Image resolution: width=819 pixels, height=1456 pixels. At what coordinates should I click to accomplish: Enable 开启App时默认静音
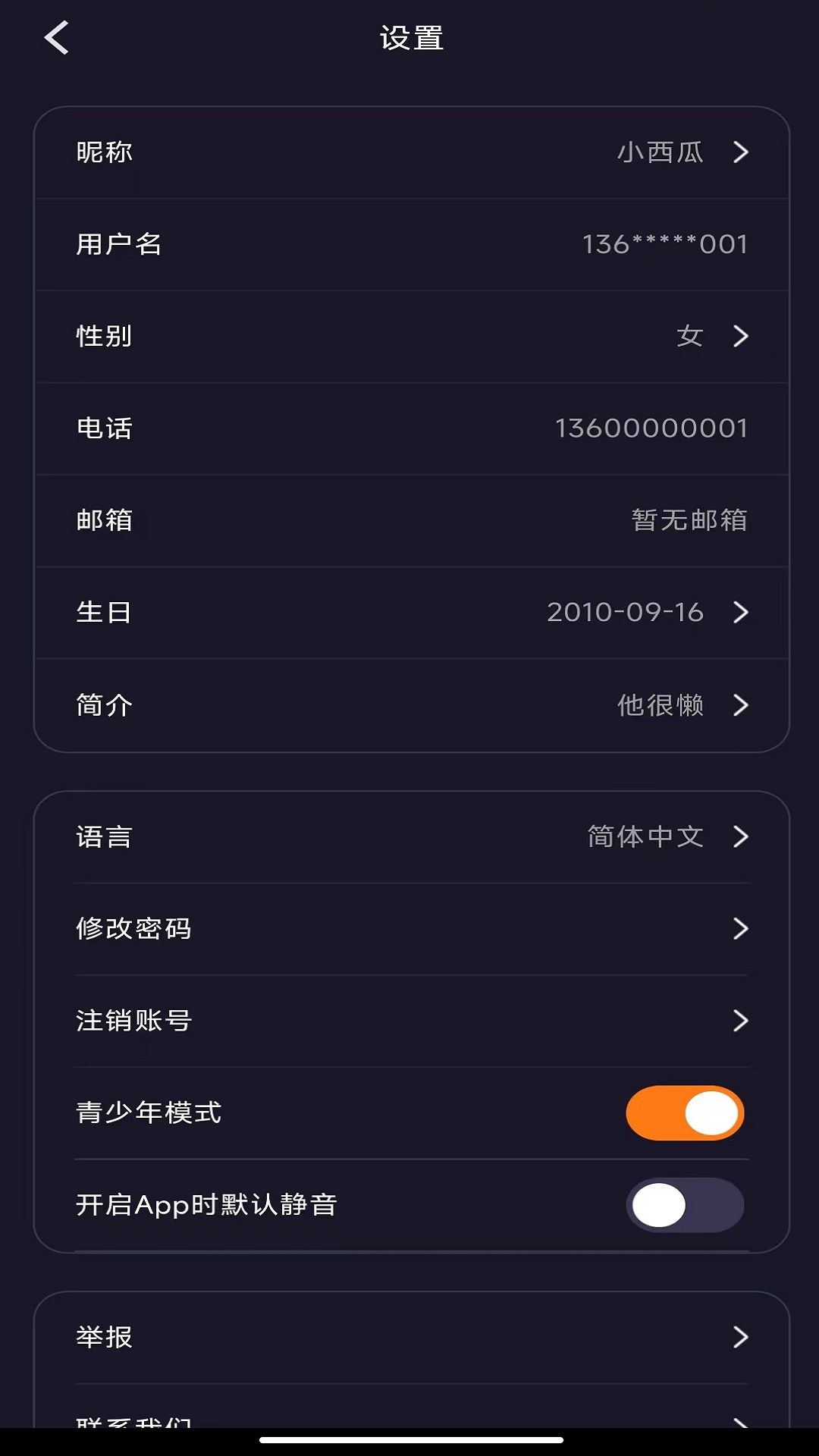pyautogui.click(x=685, y=1205)
